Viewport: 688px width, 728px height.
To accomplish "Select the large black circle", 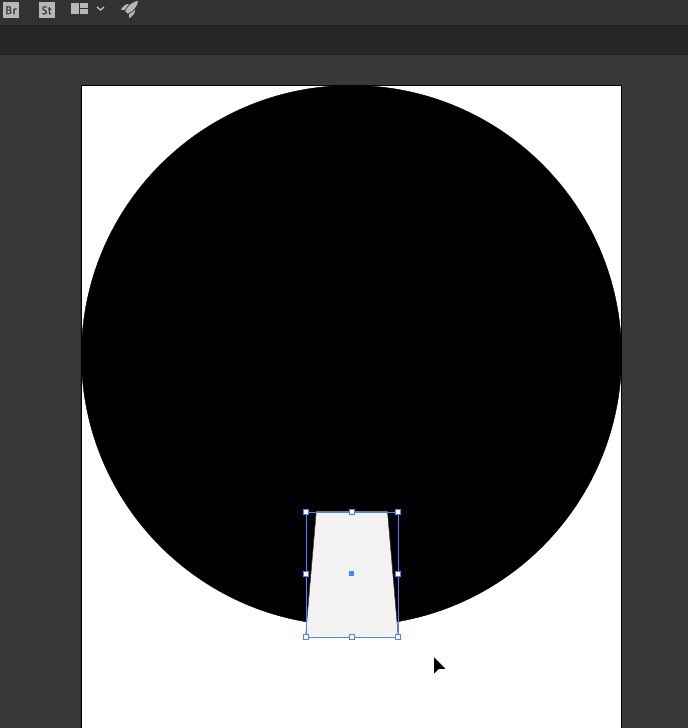I will pos(350,300).
